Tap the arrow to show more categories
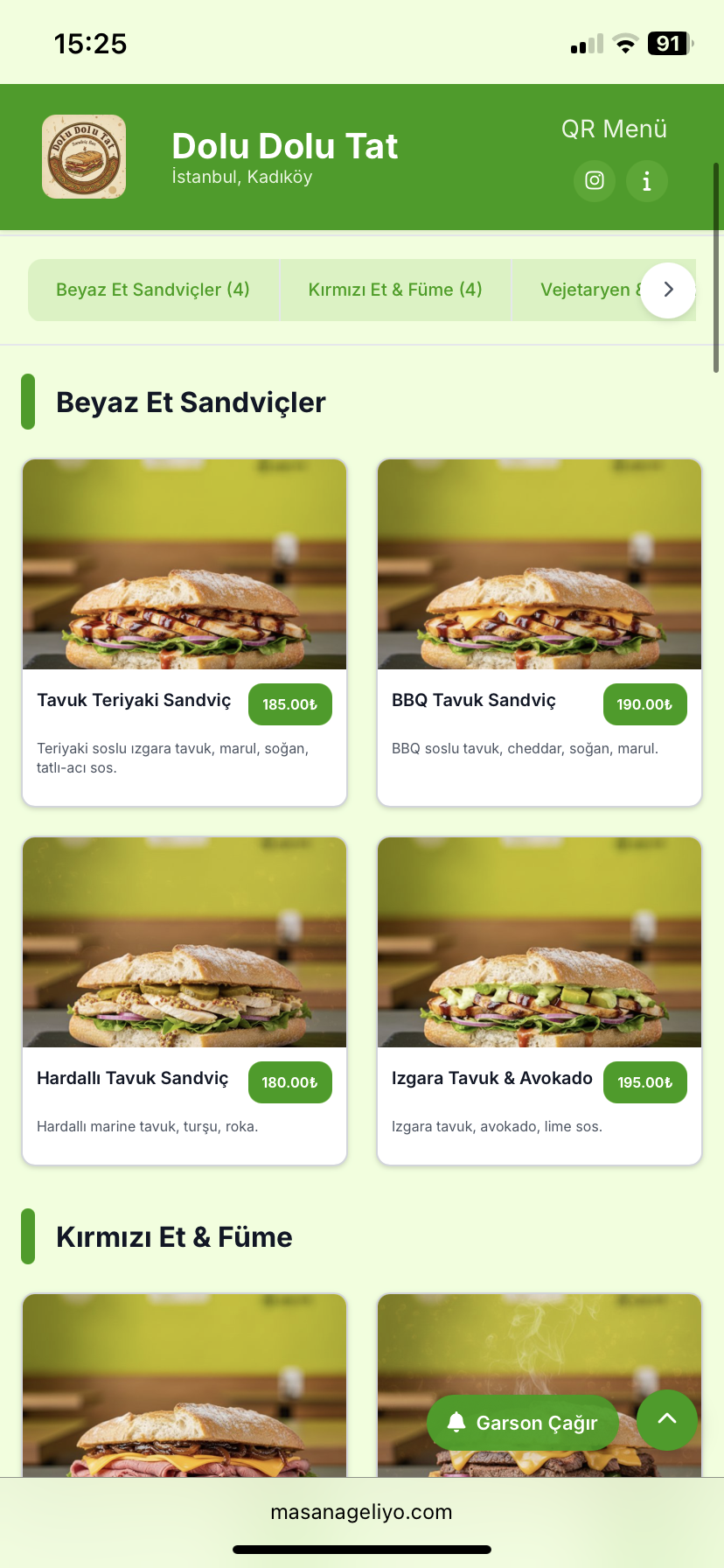The height and width of the screenshot is (1568, 724). (668, 290)
